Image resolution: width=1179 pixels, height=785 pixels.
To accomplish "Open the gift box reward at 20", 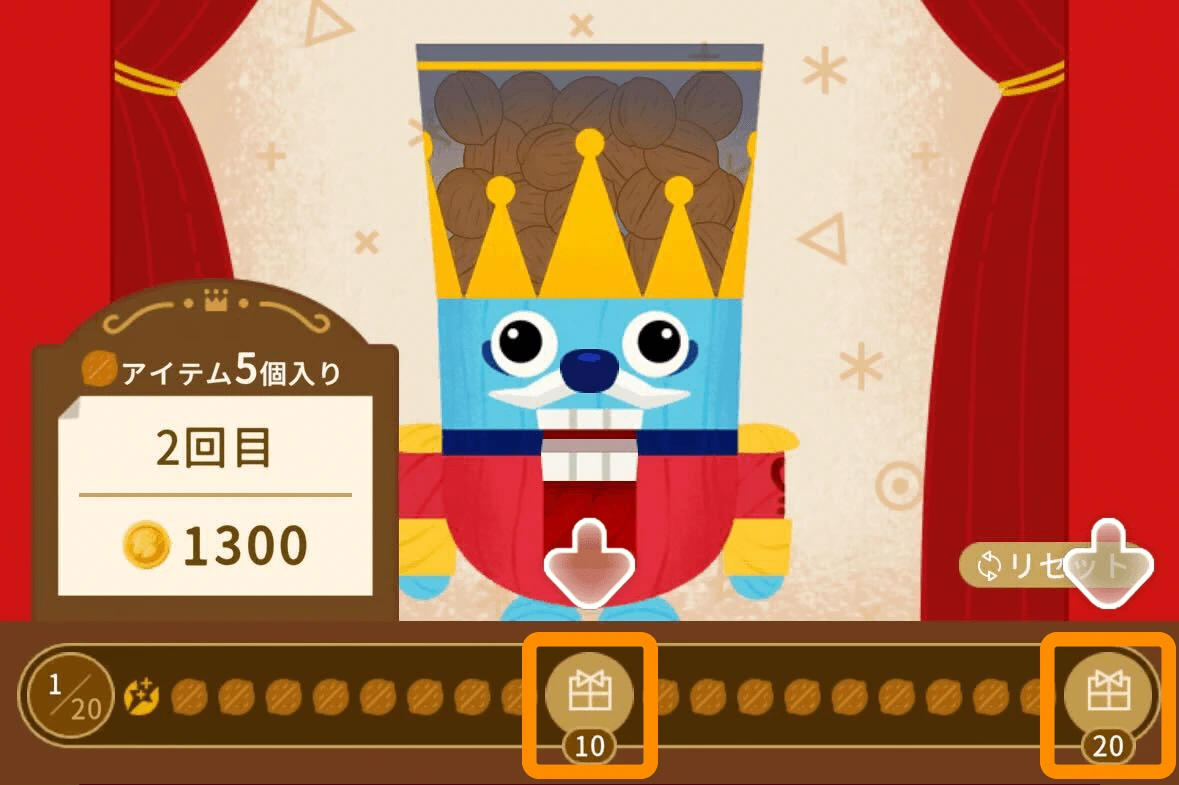I will pos(1107,692).
